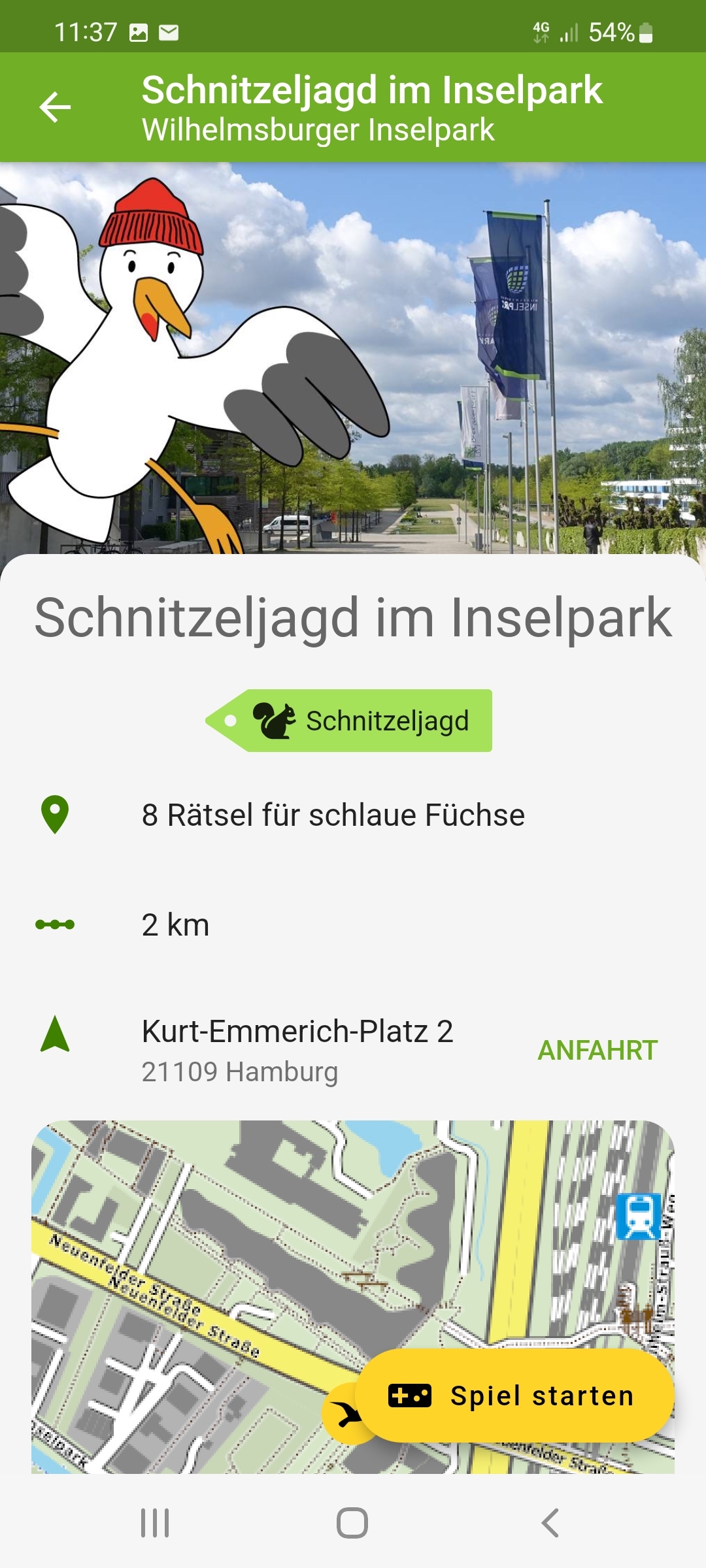This screenshot has height=1568, width=706.
Task: Open recent apps from the navigation bar
Action: tap(155, 1523)
